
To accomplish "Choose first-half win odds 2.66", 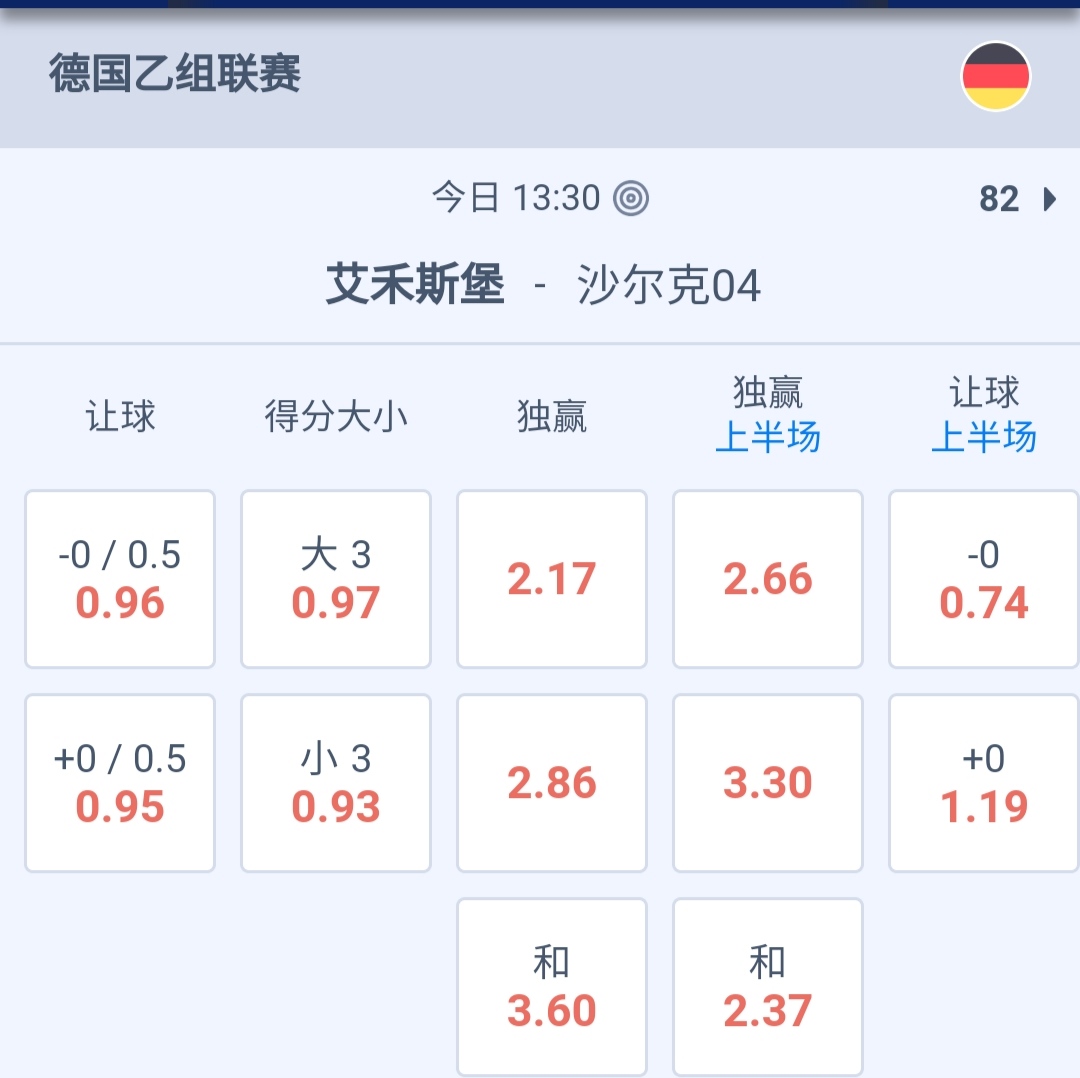I will [768, 579].
